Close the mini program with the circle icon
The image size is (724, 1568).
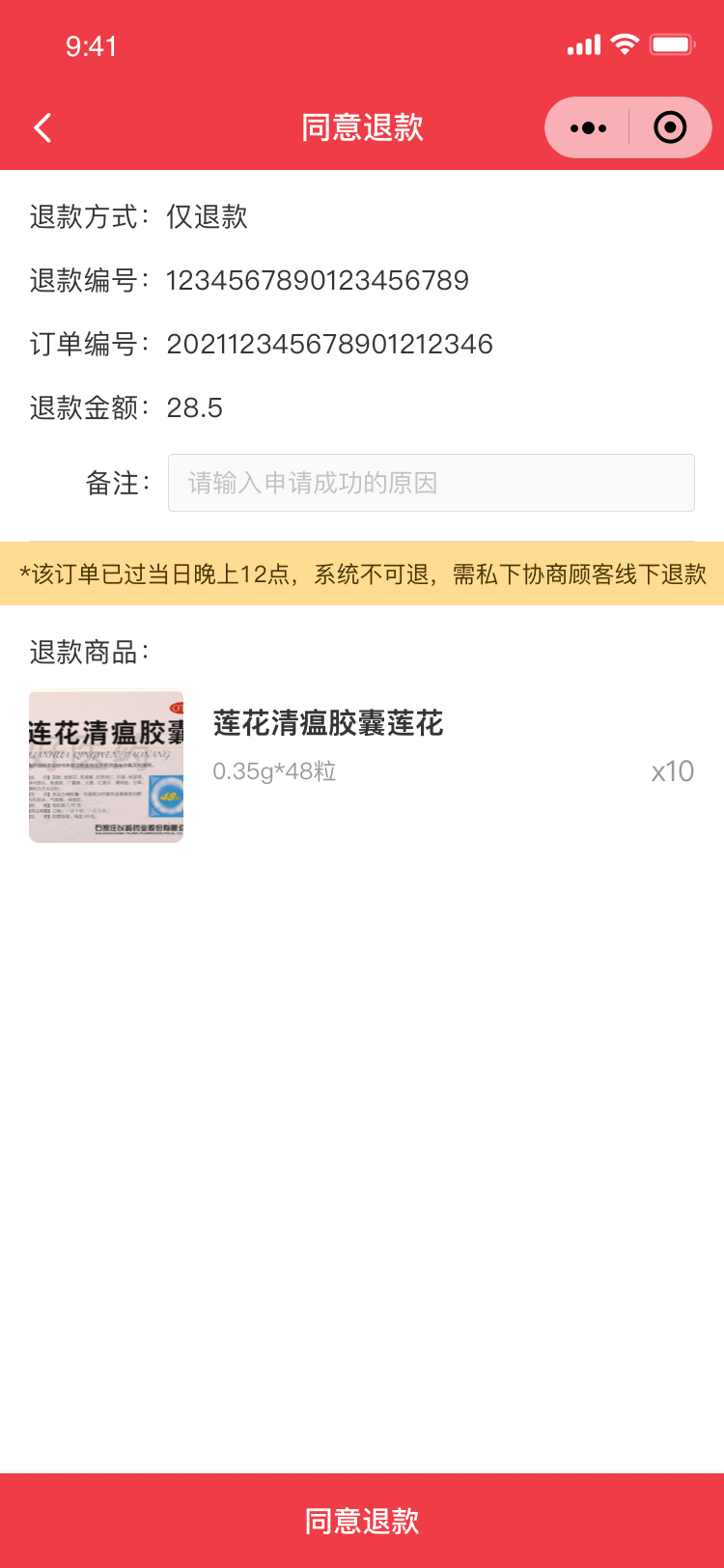[670, 127]
